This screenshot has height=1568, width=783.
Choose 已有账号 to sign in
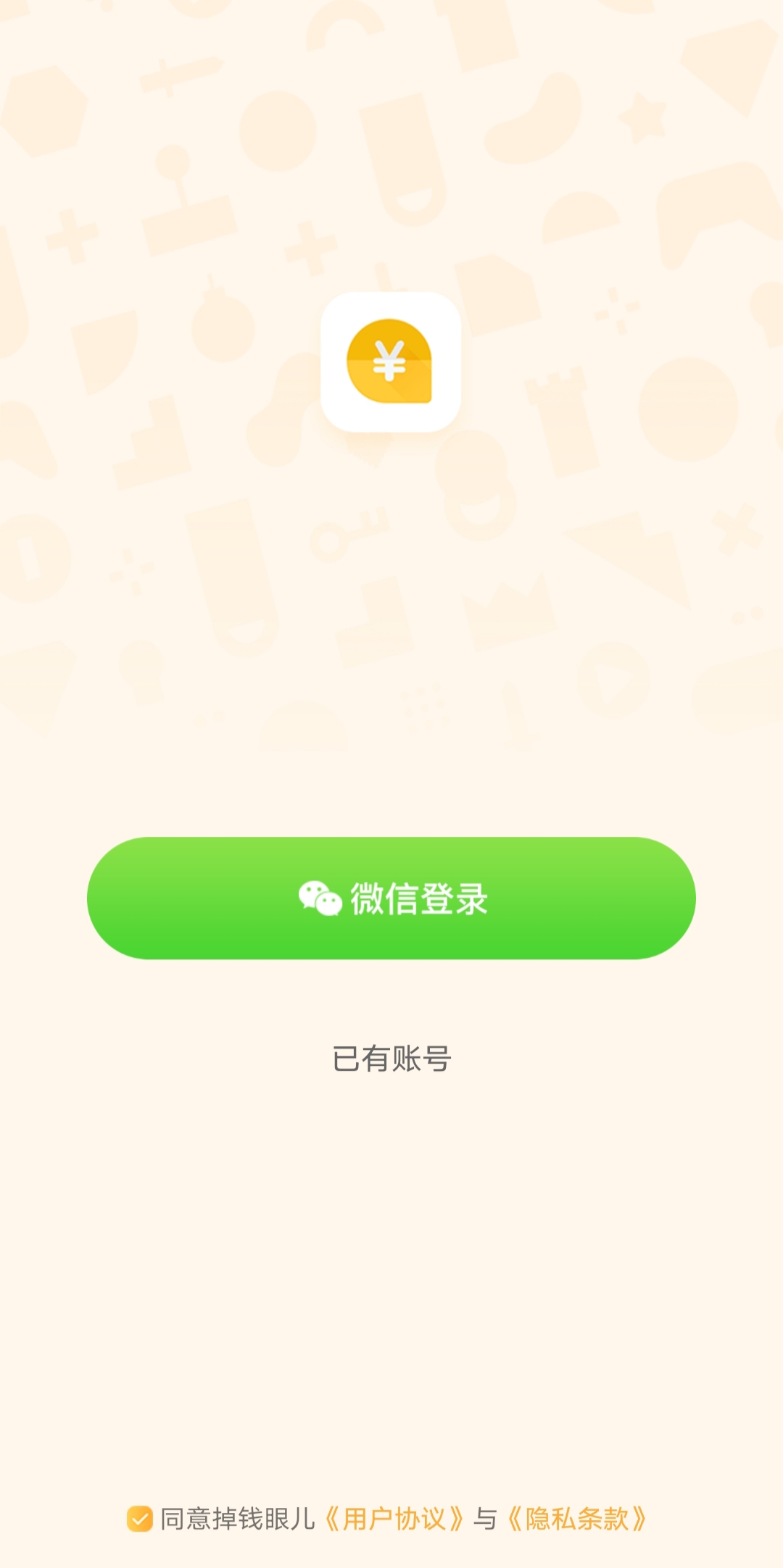click(391, 1059)
